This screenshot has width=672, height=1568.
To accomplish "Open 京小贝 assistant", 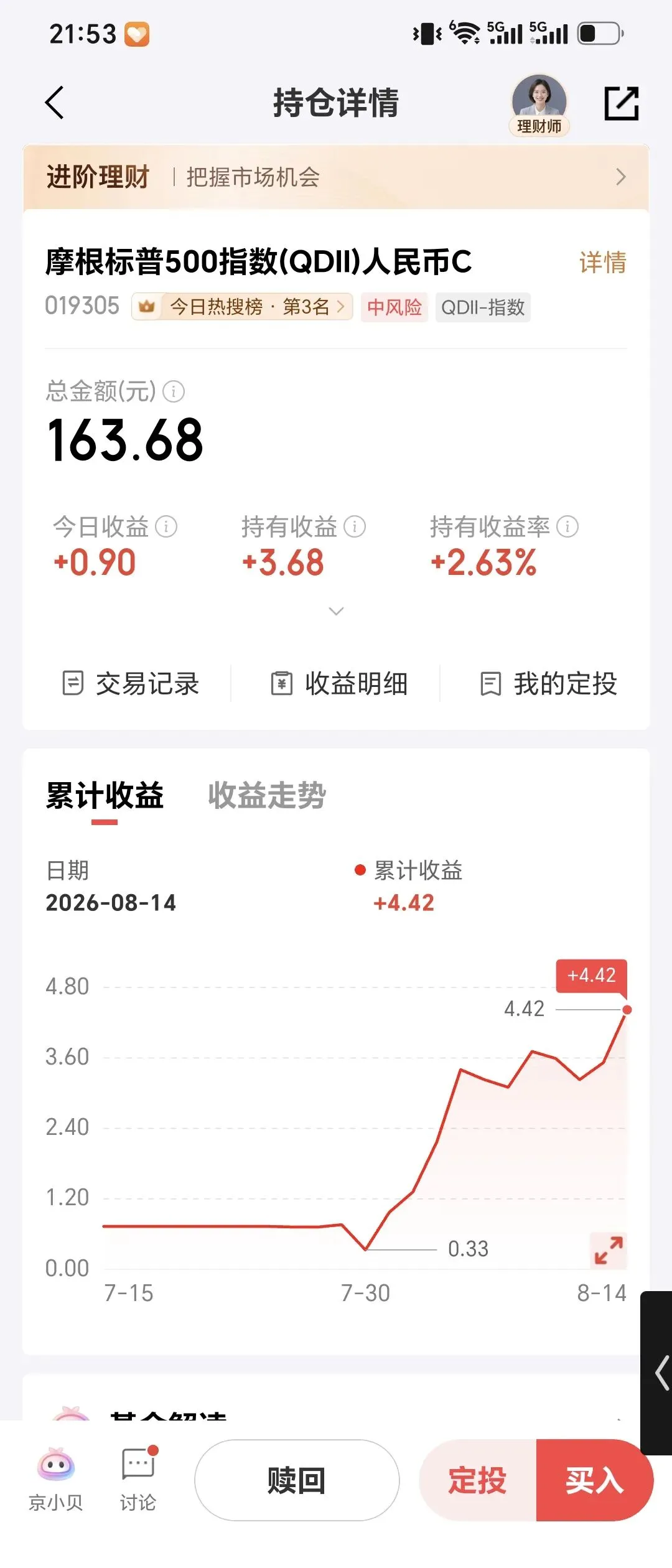I will coord(56,1480).
